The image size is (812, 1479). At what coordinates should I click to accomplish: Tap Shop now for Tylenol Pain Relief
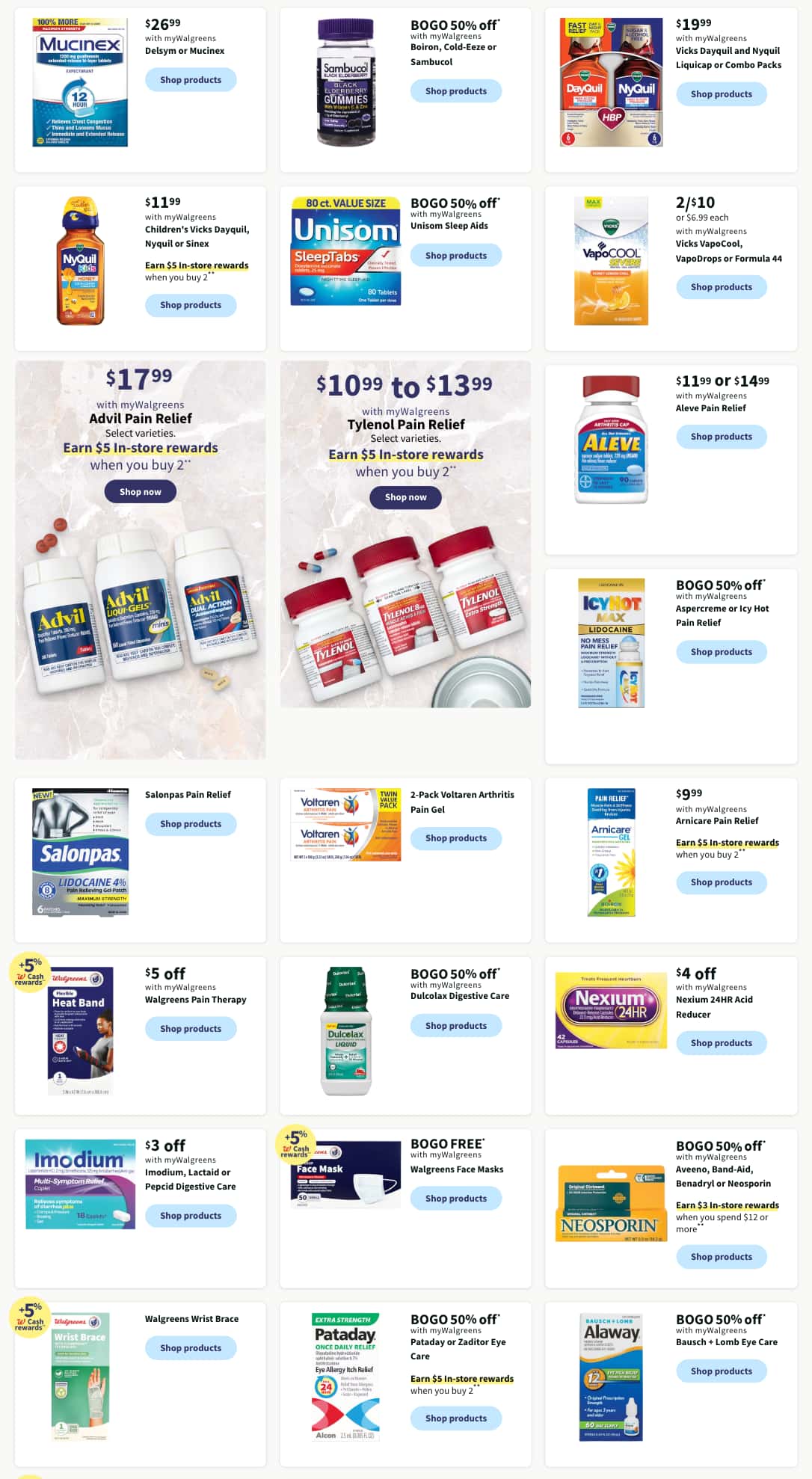[x=406, y=497]
